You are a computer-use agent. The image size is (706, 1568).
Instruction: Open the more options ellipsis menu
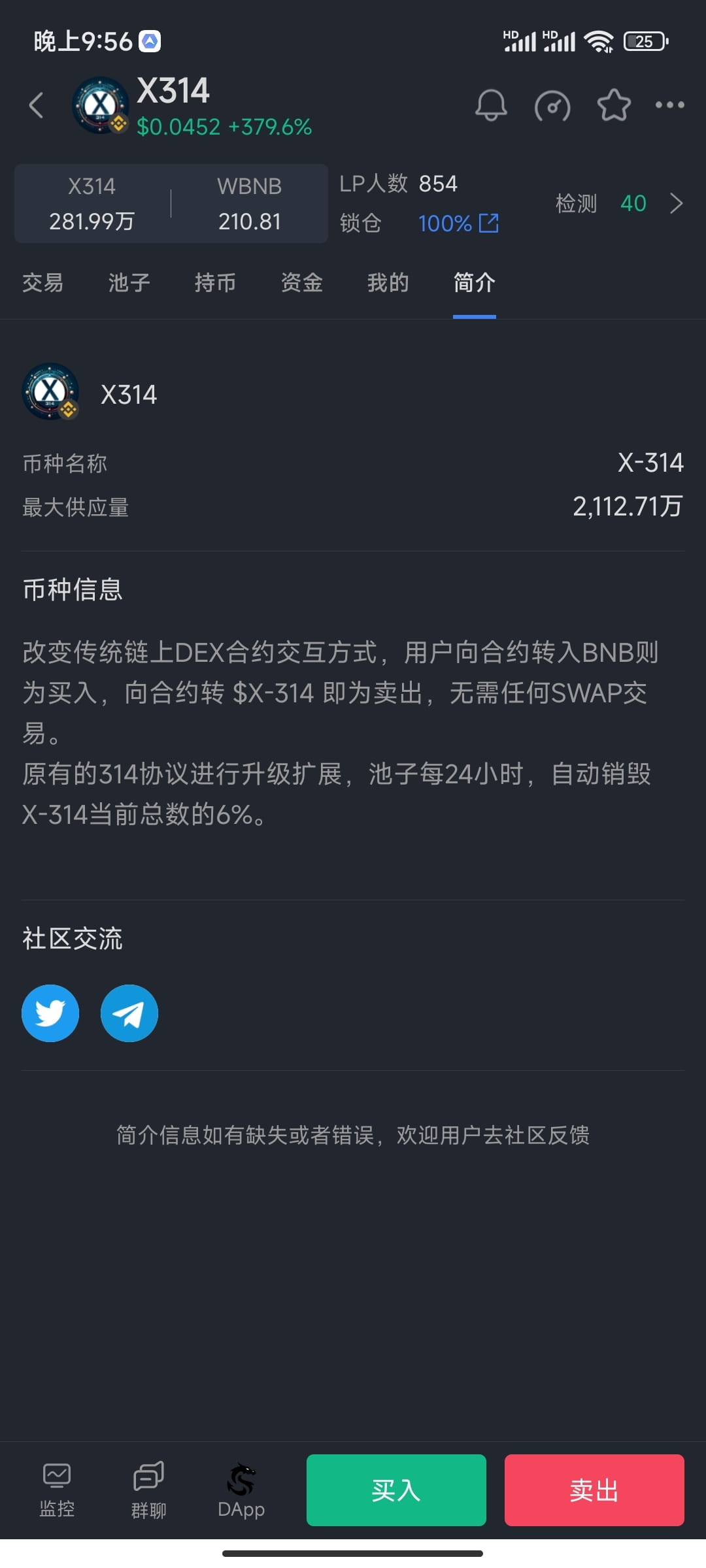click(669, 106)
